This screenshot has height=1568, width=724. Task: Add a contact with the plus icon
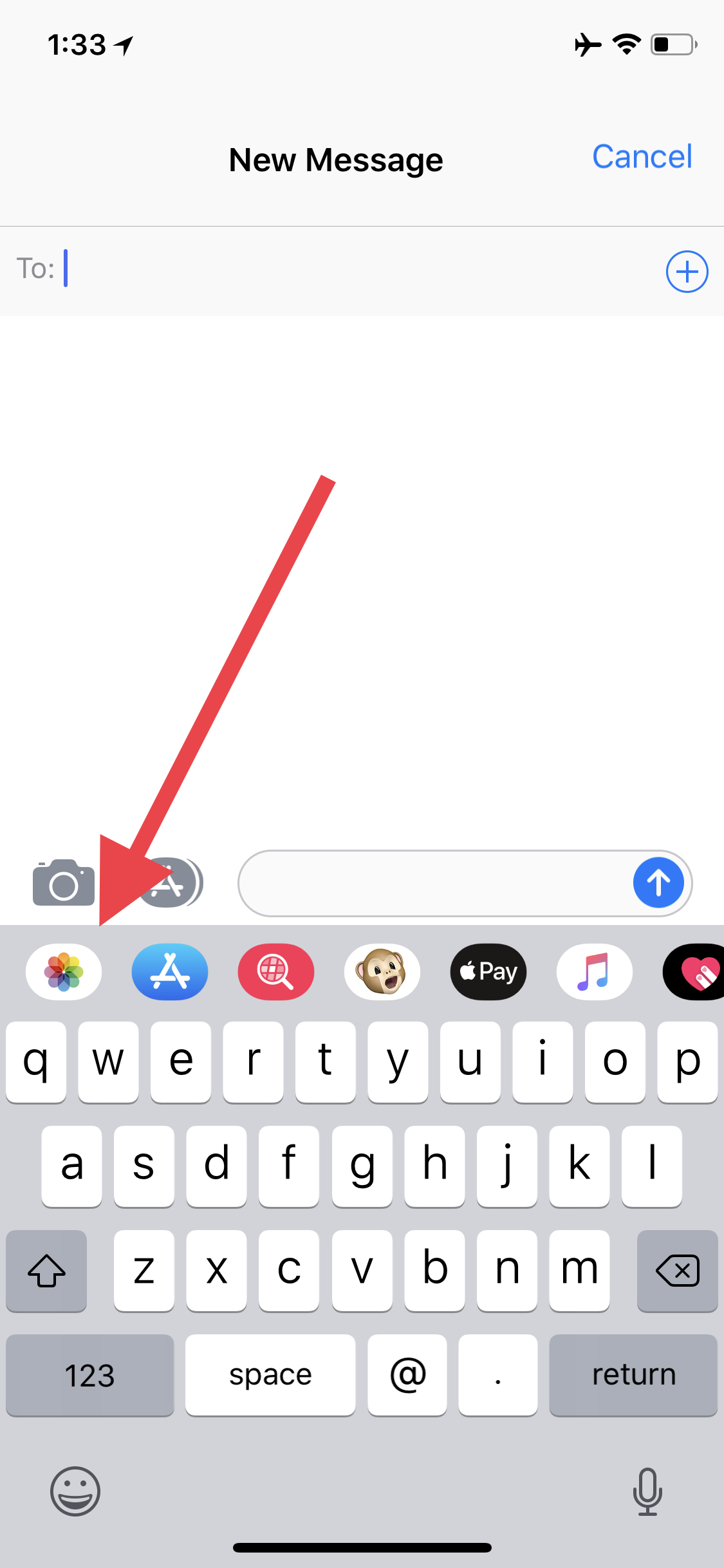coord(687,271)
